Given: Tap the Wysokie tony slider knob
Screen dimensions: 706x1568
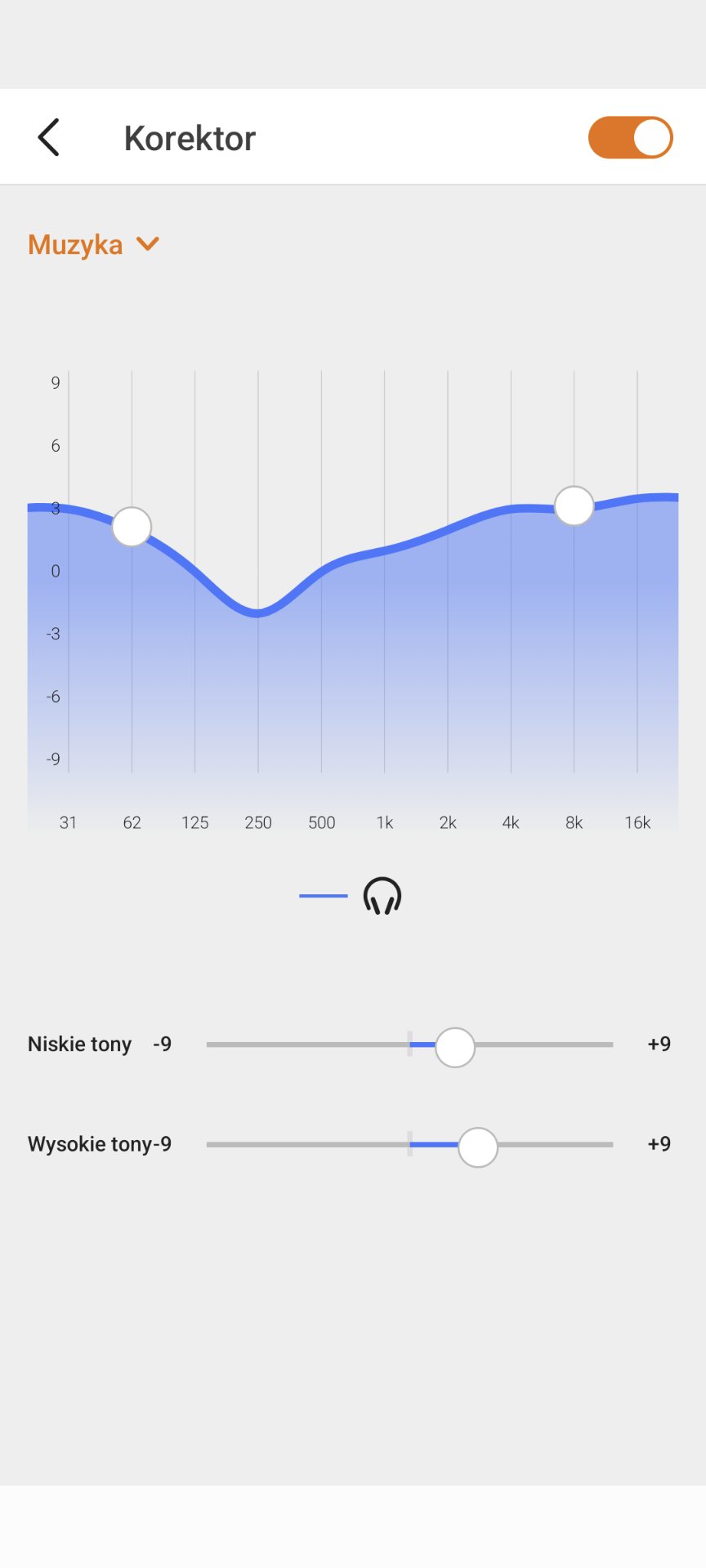Looking at the screenshot, I should 478,1147.
